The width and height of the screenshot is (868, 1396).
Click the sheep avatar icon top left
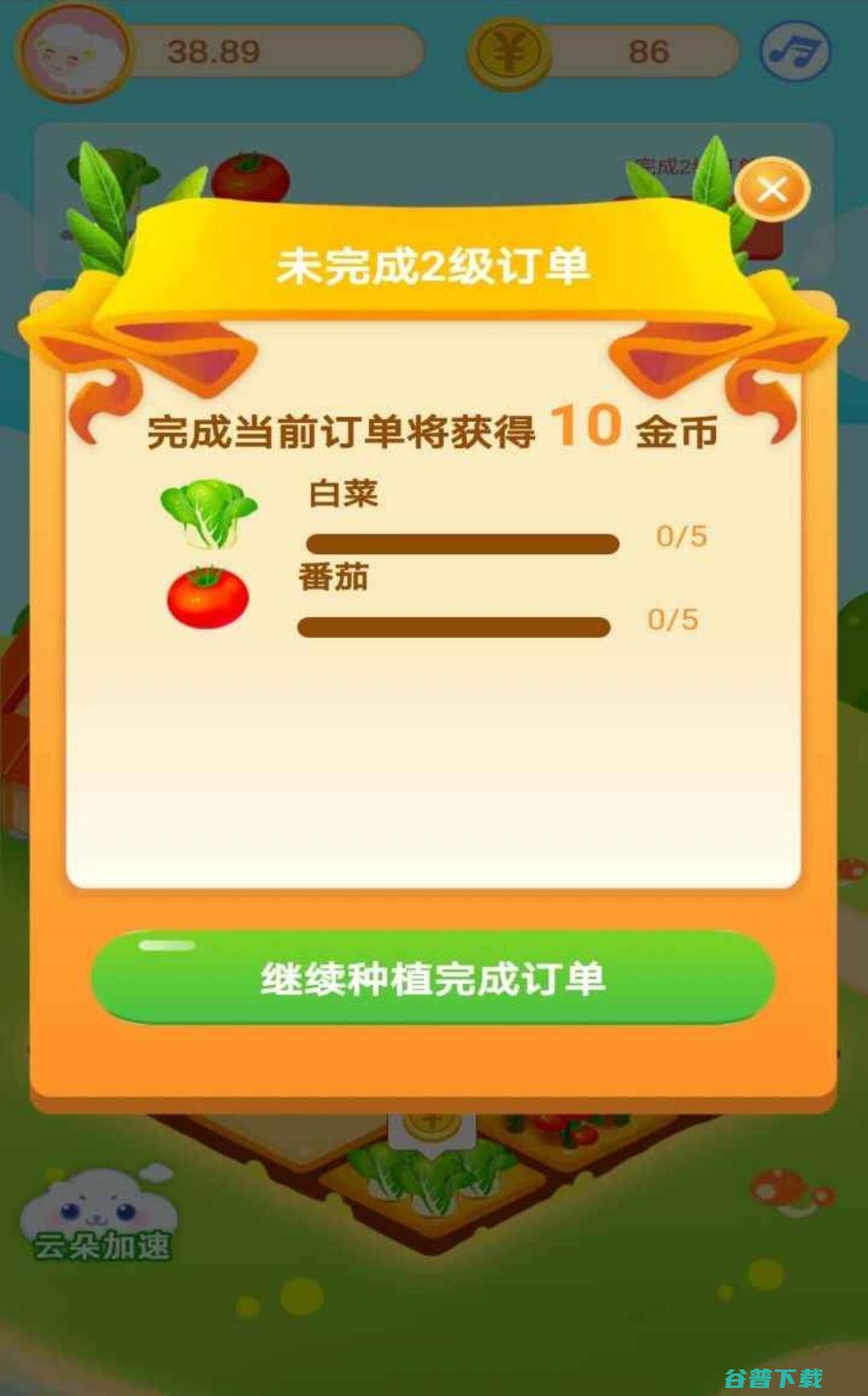(68, 51)
